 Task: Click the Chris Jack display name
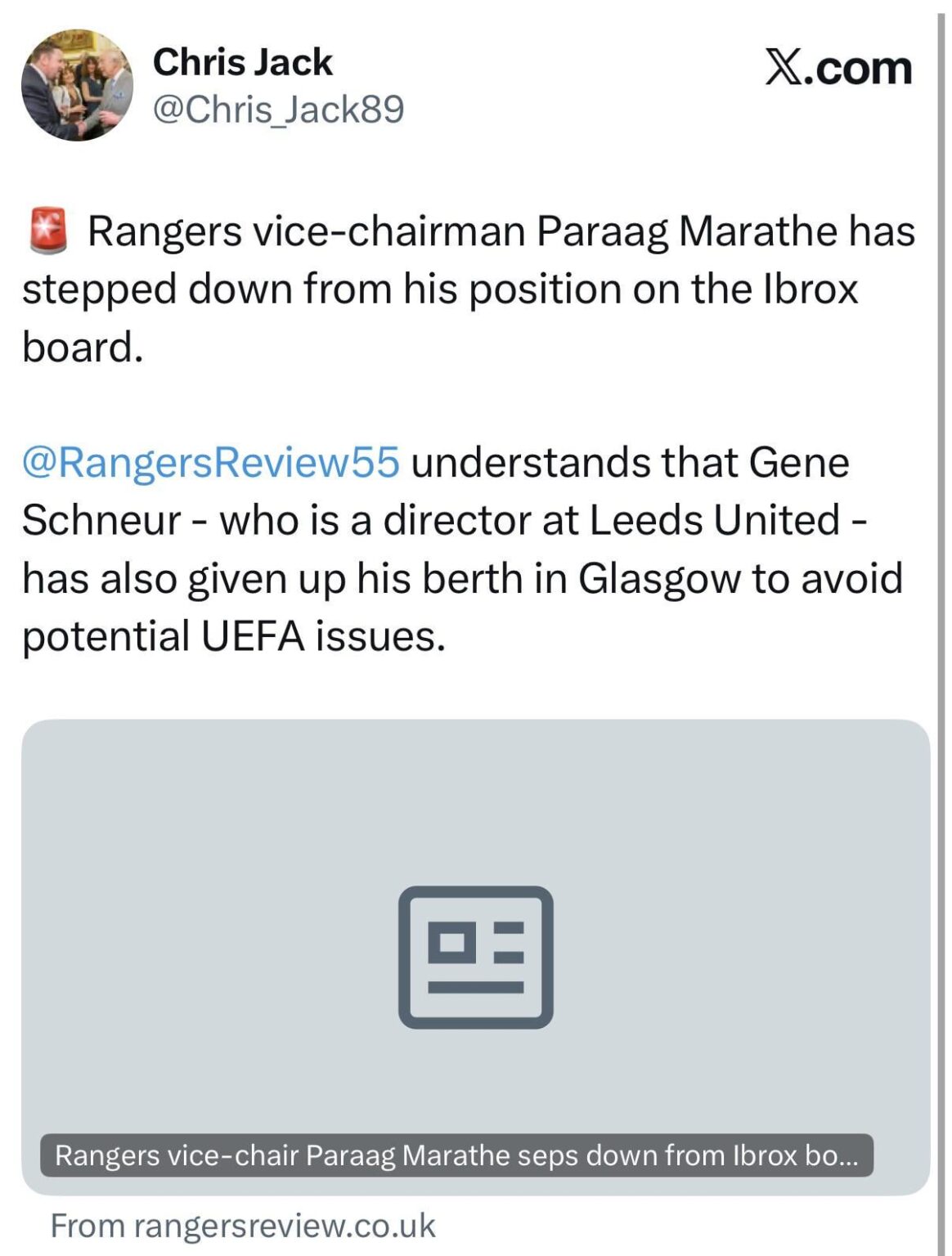(242, 64)
